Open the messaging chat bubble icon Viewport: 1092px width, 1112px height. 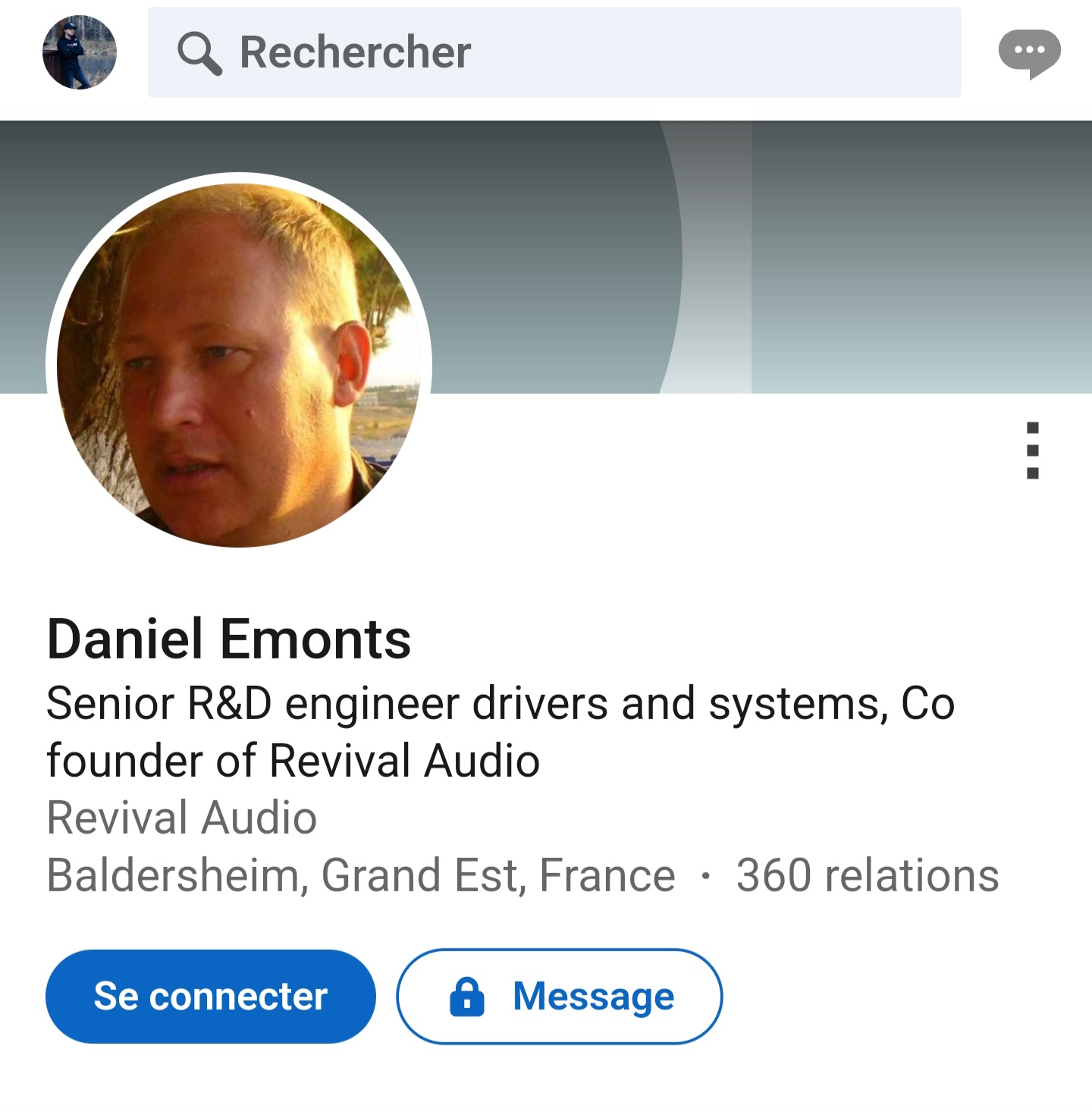pos(1029,53)
